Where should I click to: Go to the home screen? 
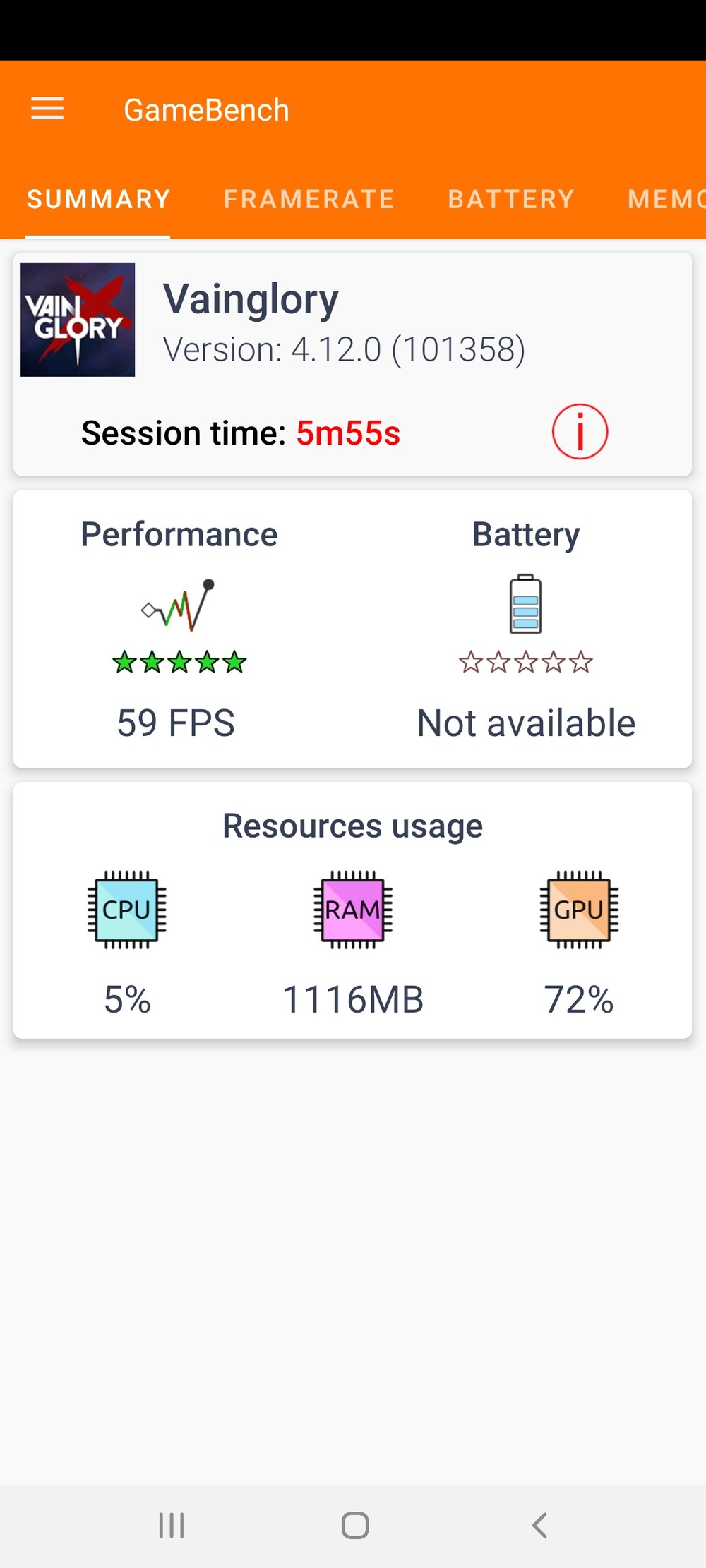[x=355, y=1525]
